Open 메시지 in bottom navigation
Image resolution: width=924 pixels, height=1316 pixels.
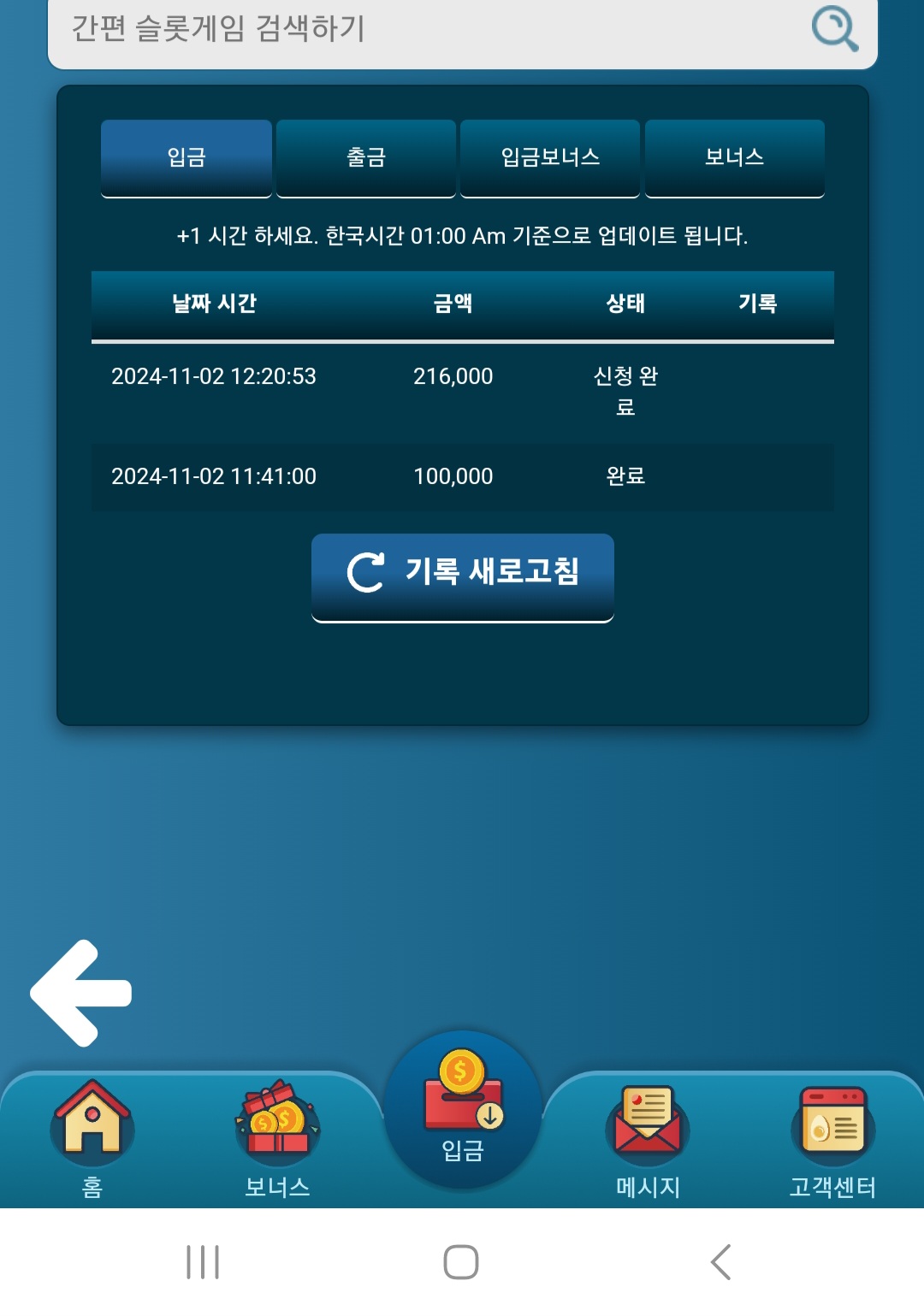click(648, 1137)
